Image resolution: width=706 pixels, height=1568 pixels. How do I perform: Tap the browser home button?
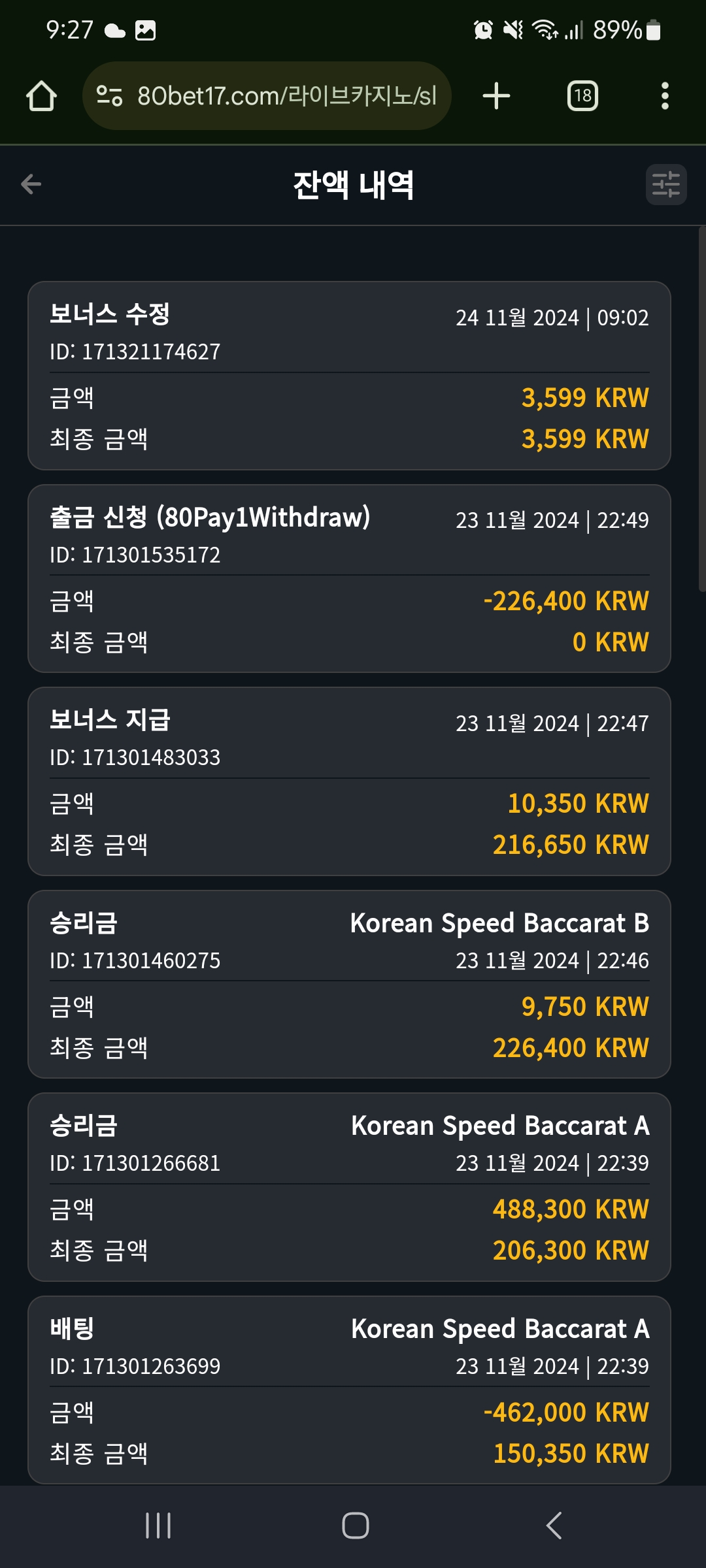pyautogui.click(x=41, y=96)
